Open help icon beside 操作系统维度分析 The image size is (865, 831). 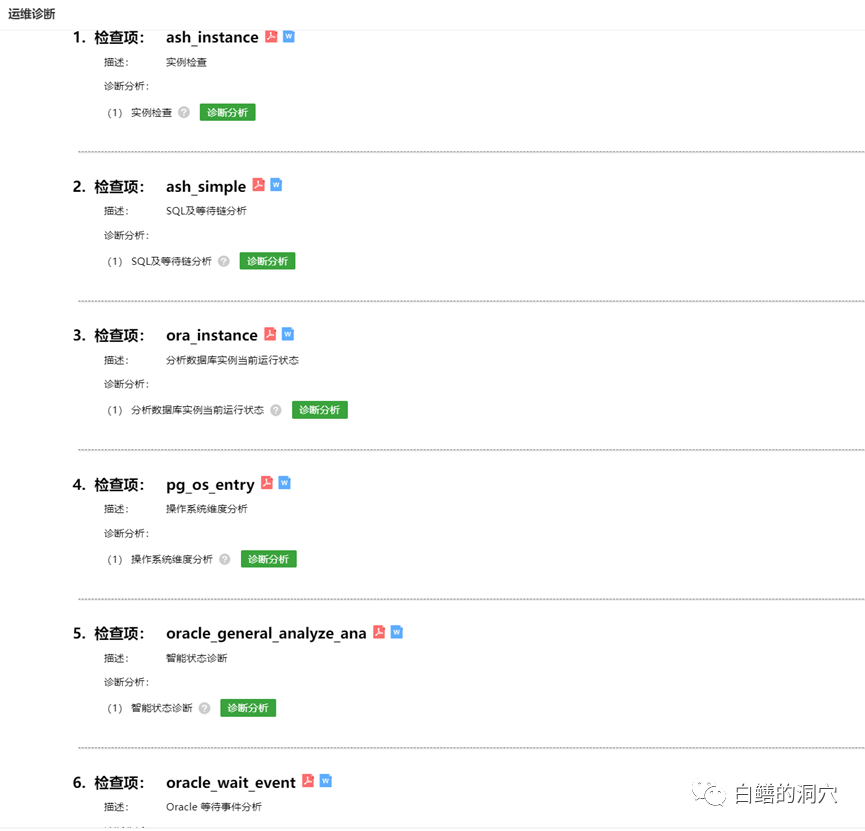click(224, 559)
